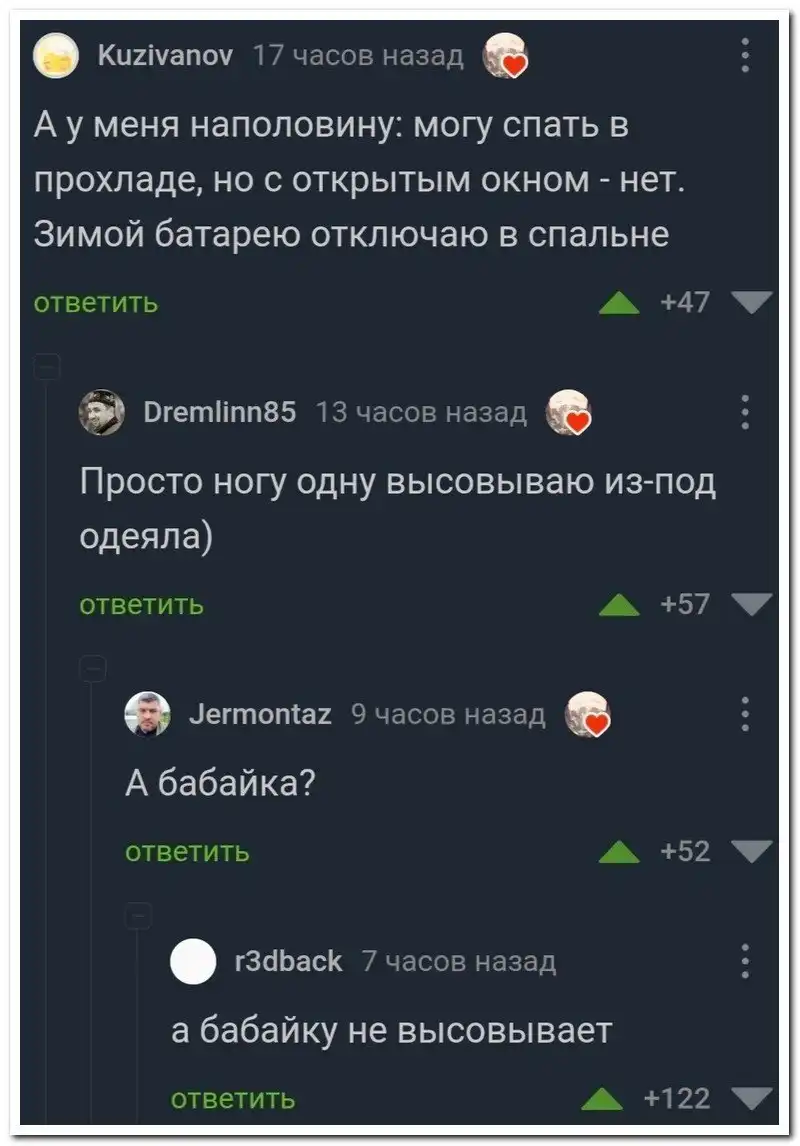Open overflow menu on r3dback's comment
The image size is (800, 1146).
(745, 960)
